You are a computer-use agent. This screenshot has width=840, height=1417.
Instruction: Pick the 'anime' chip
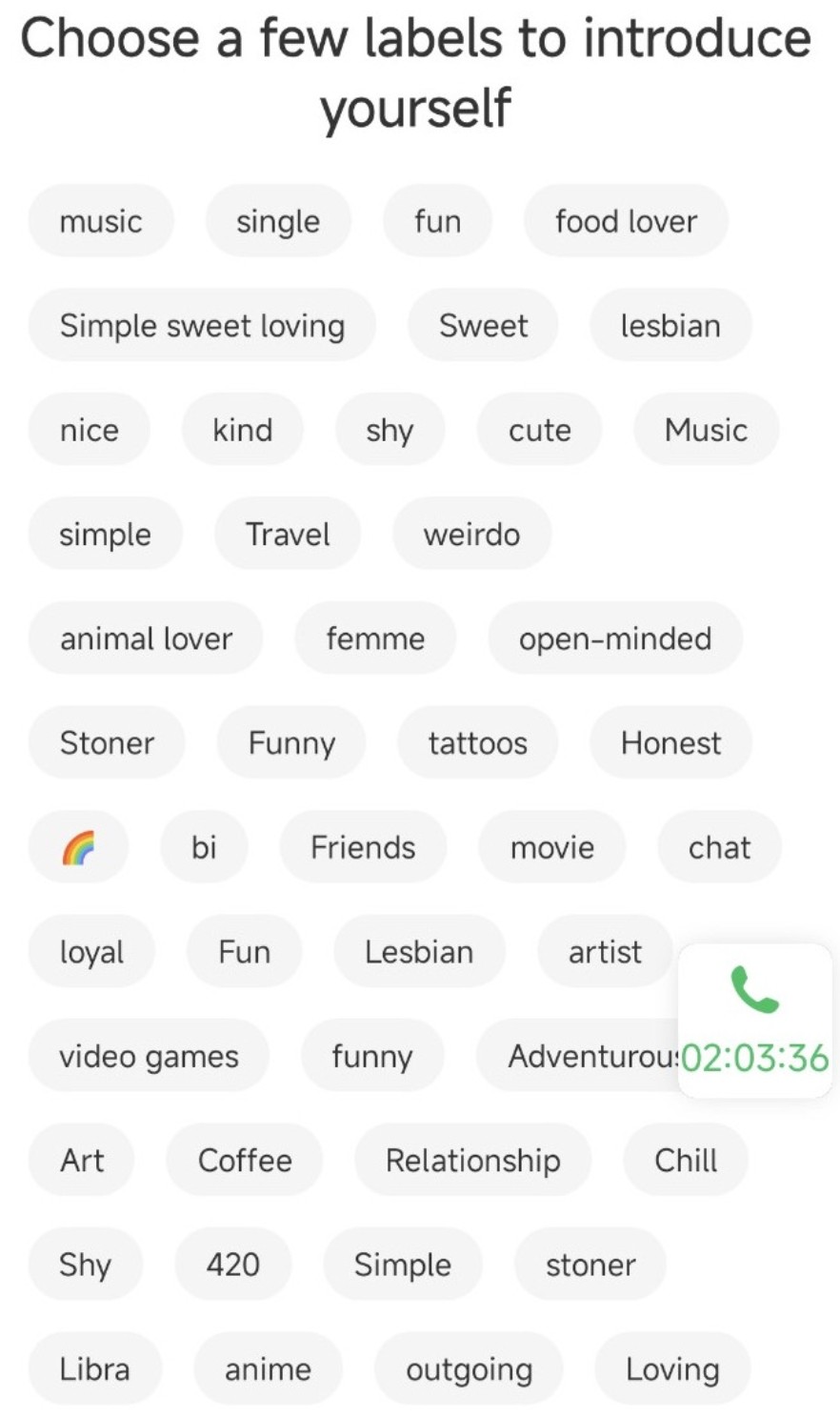[268, 1368]
